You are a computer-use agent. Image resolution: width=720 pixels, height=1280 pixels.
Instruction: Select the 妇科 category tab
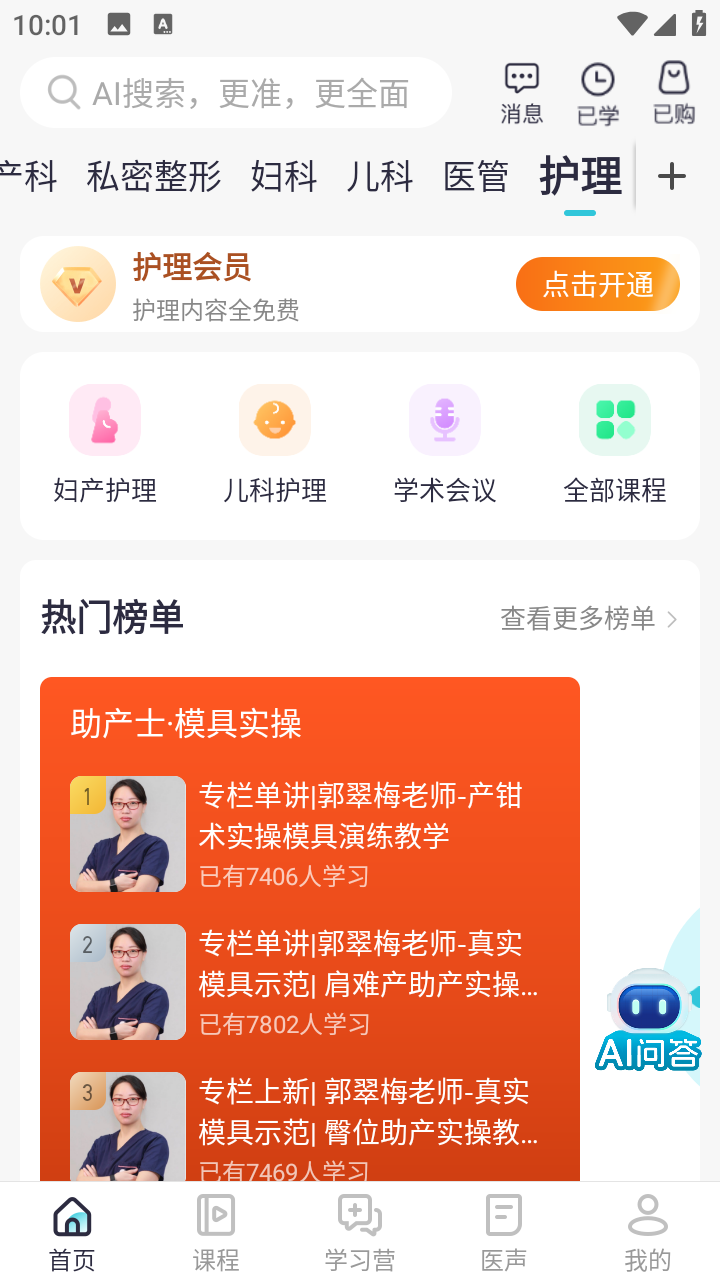point(284,177)
